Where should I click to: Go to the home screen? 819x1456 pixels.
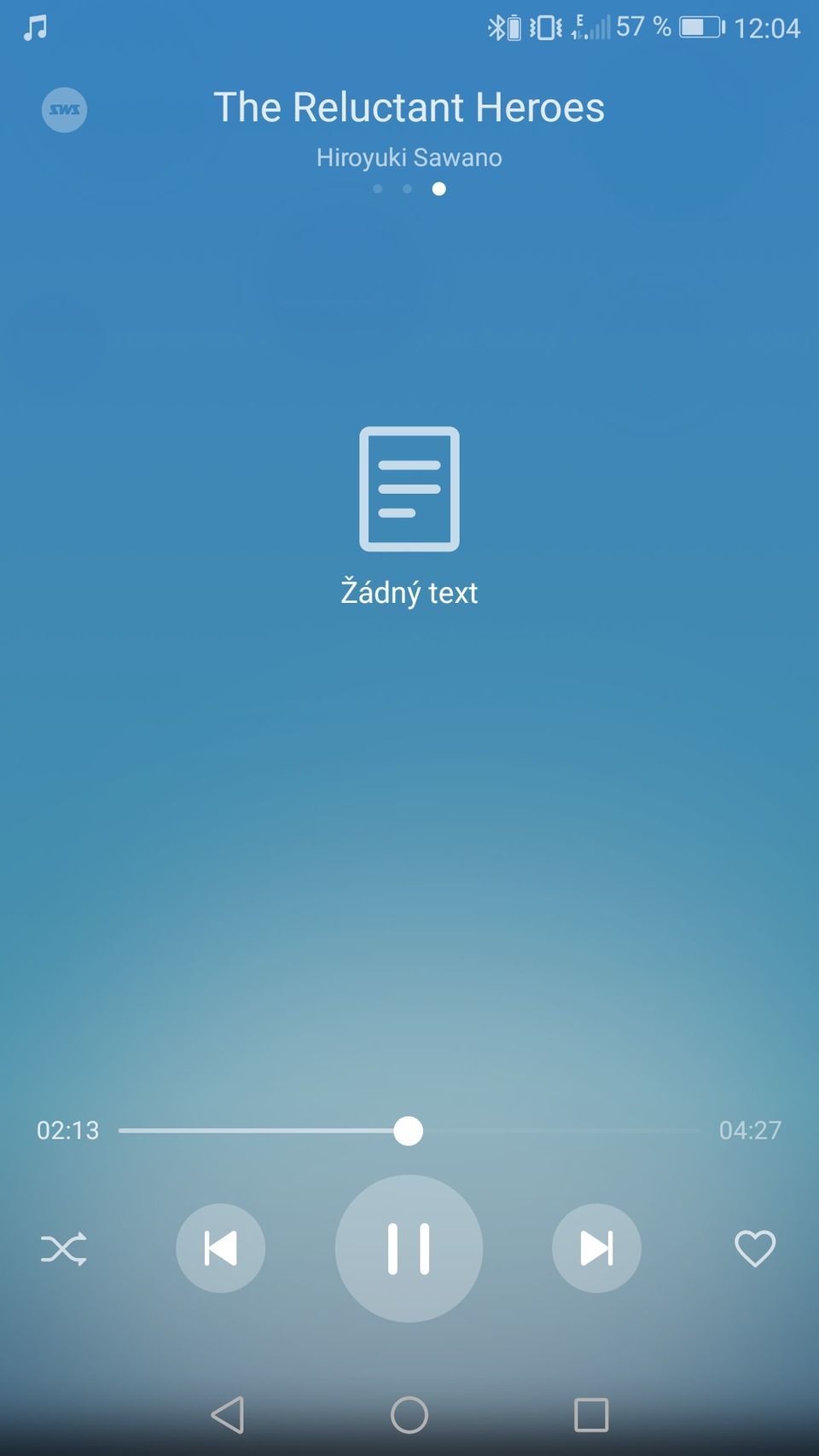409,1415
